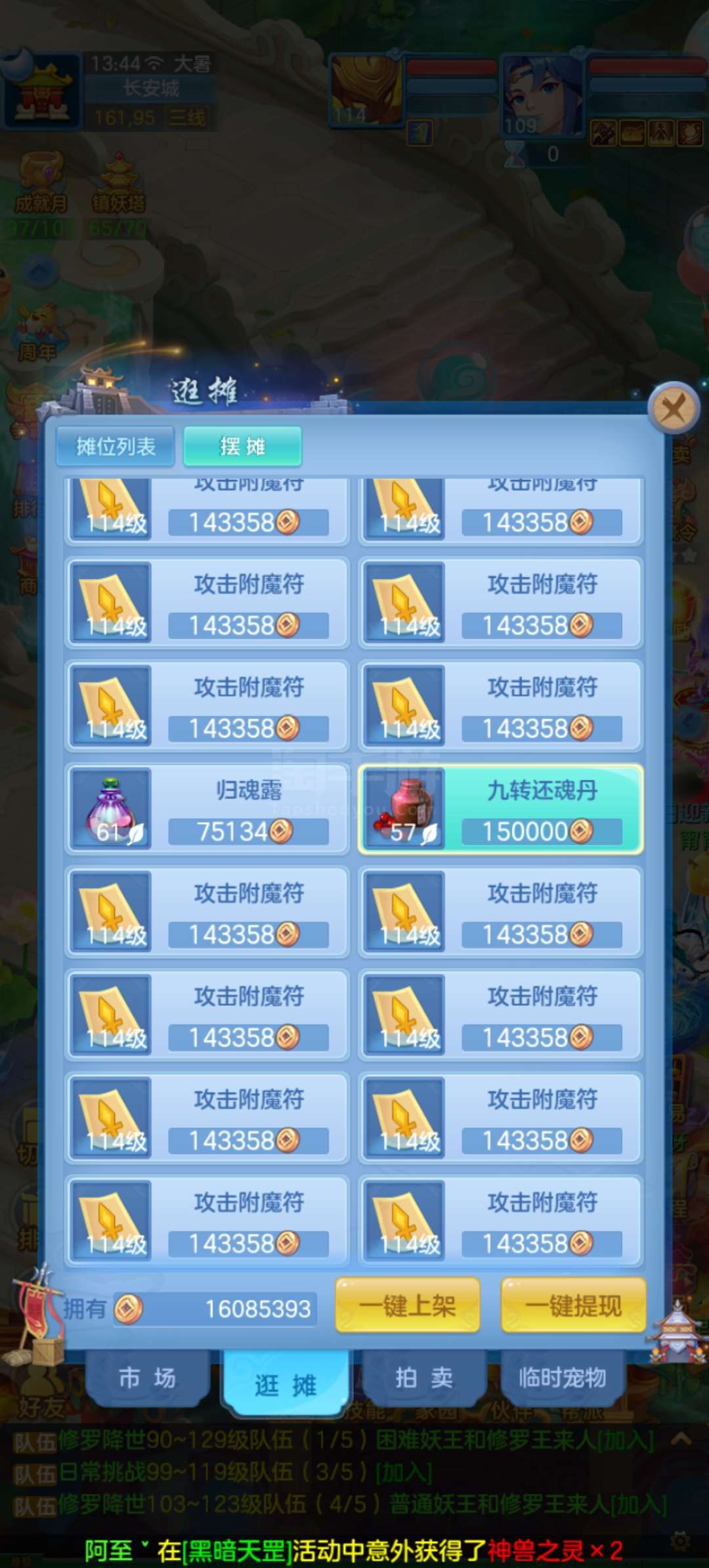
Task: Select the 九转还魂丹 item card
Action: 500,809
